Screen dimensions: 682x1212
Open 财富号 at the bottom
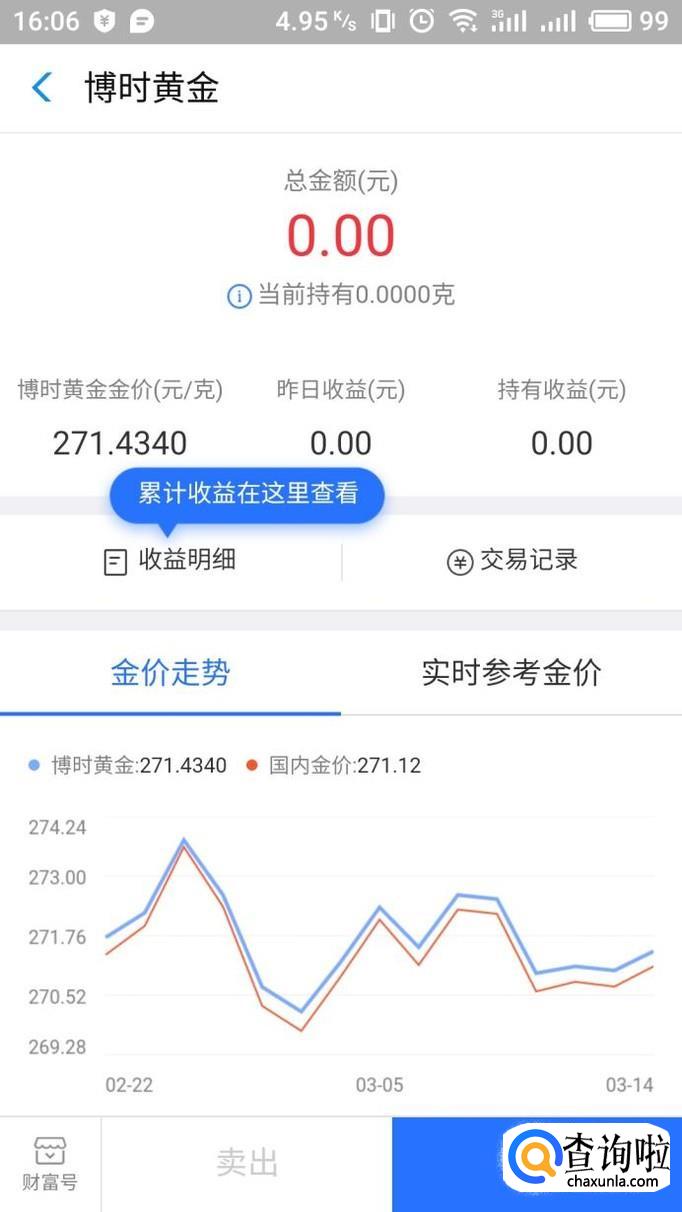(50, 1164)
